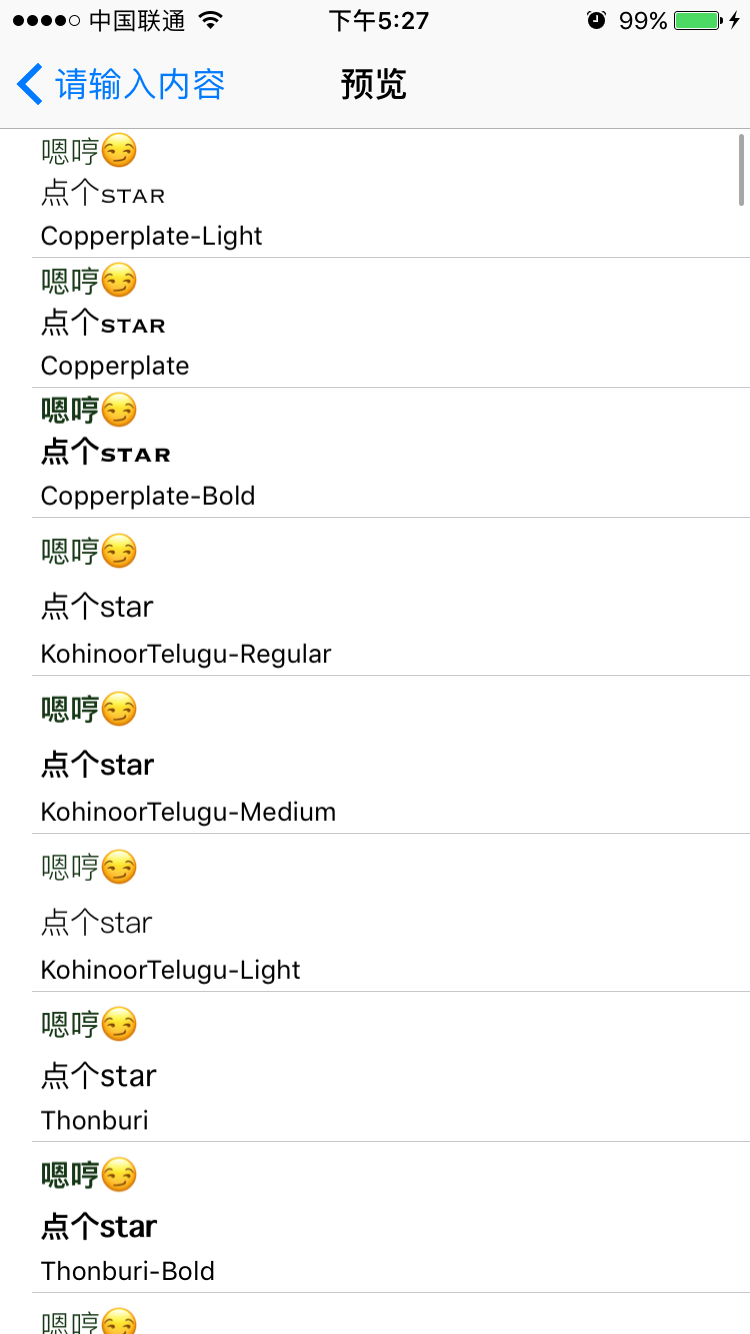Tap the alarm clock status icon

tap(597, 18)
